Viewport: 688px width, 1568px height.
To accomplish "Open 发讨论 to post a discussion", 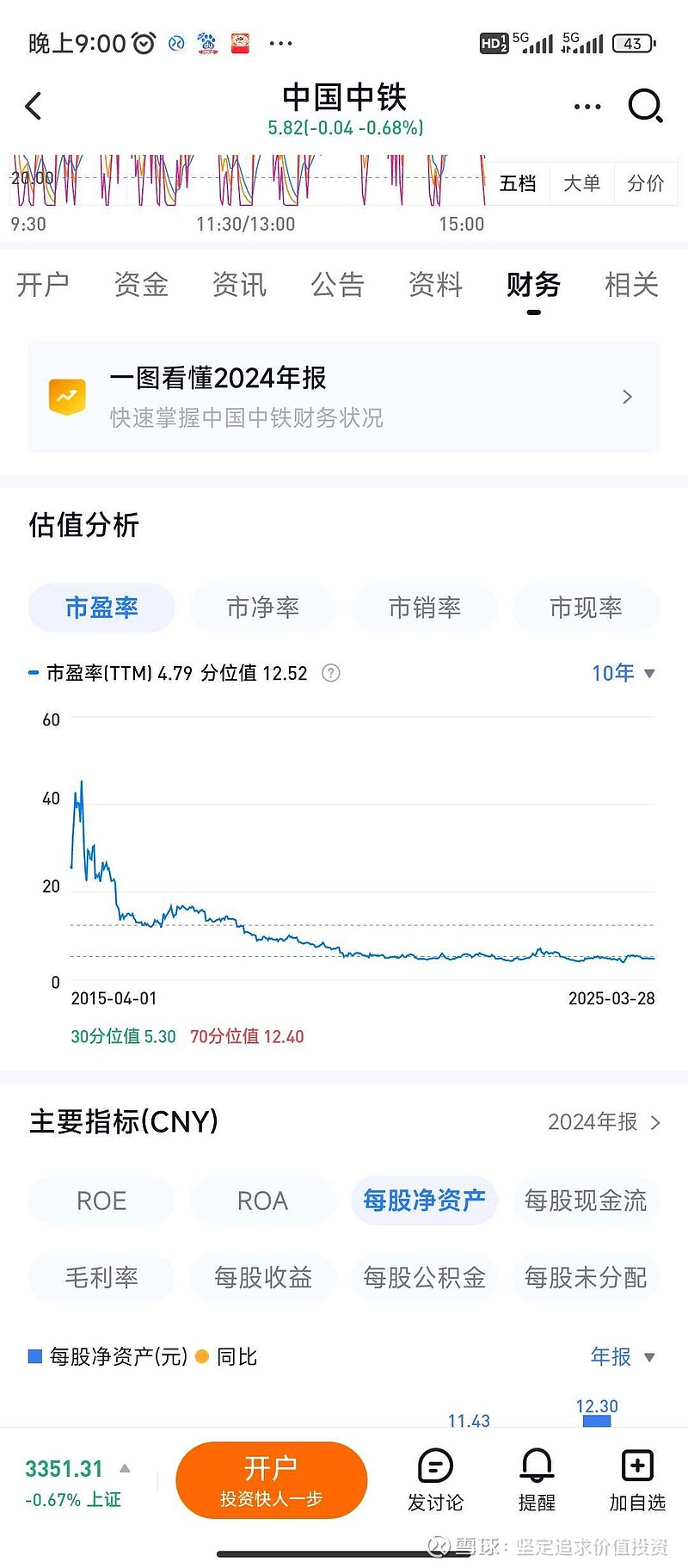I will coord(434,1478).
